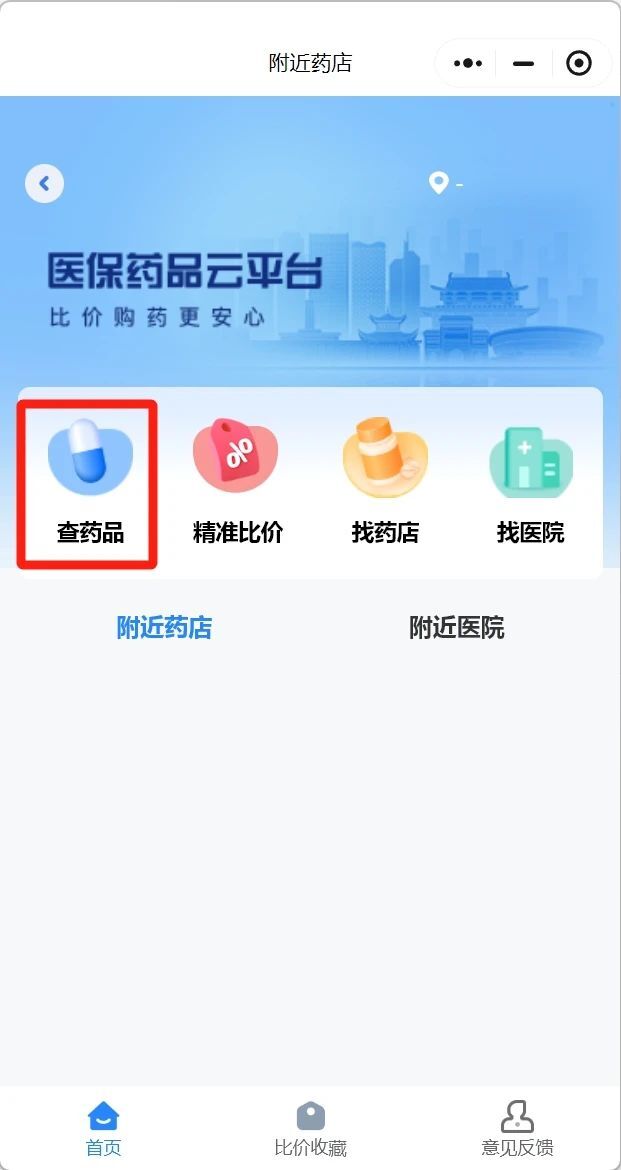Open 找药店 pharmacy finder
This screenshot has height=1170, width=621.
(x=385, y=484)
